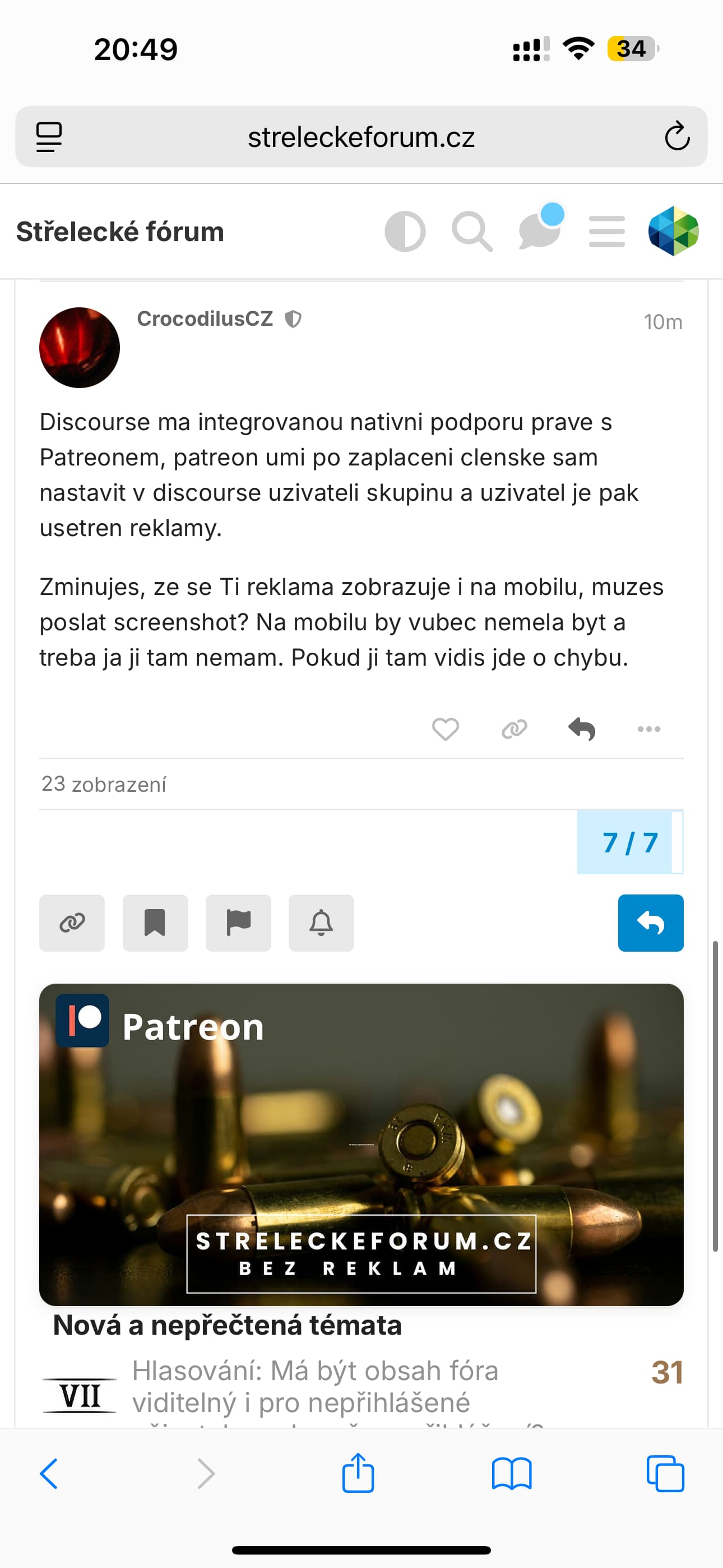This screenshot has height=1568, width=723.
Task: Share the topic link
Action: click(x=72, y=923)
